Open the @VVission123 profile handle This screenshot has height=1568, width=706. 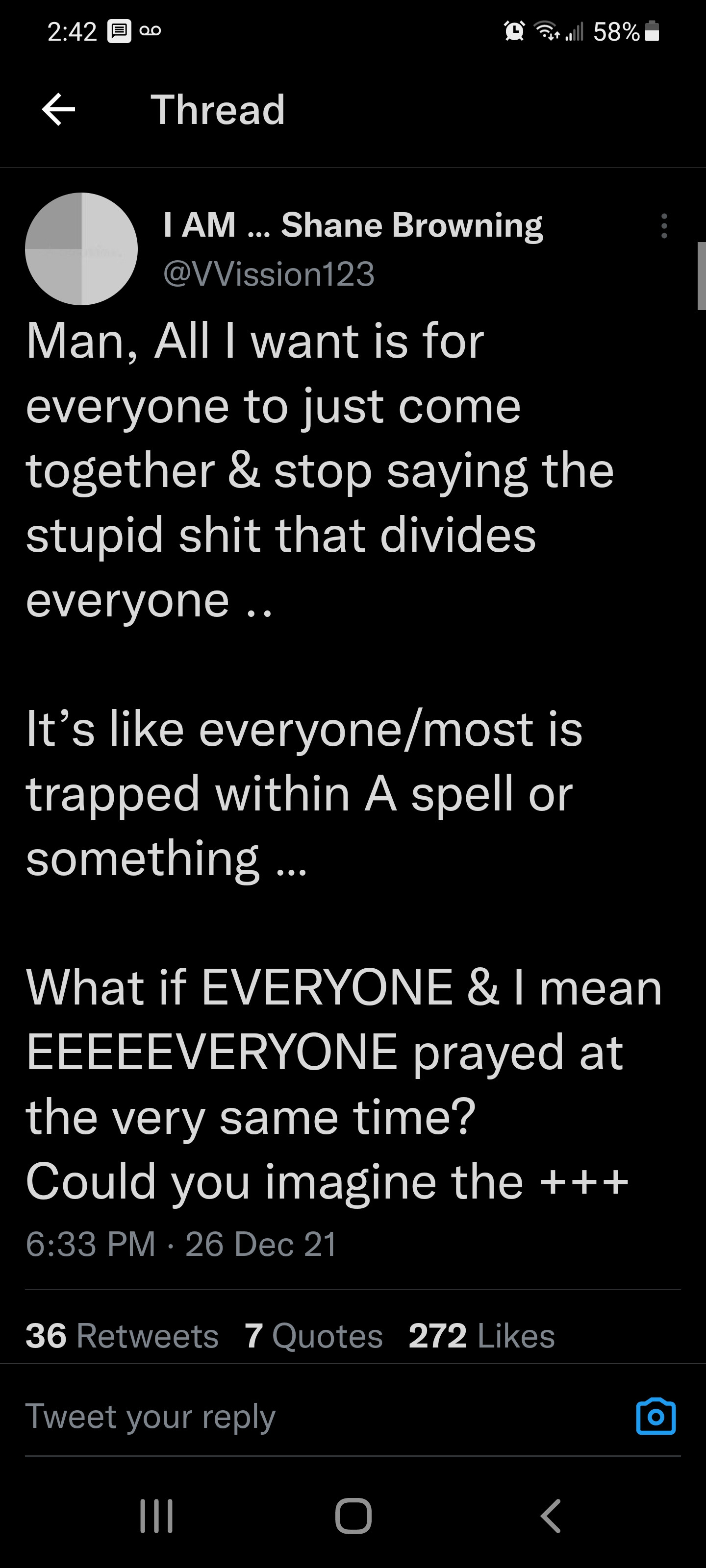pos(269,274)
